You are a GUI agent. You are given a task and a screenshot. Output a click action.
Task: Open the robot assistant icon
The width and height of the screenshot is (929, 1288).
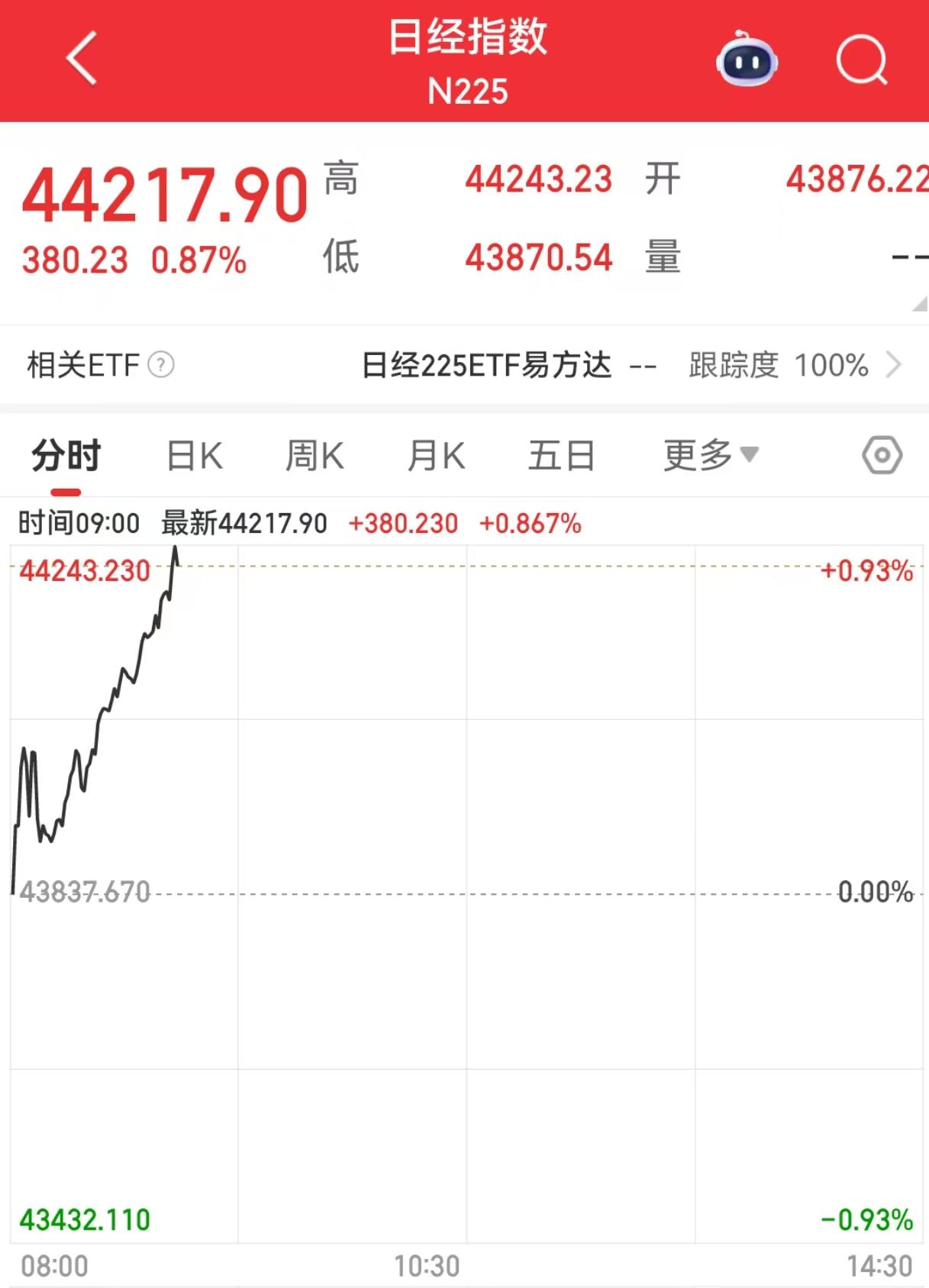pyautogui.click(x=747, y=60)
